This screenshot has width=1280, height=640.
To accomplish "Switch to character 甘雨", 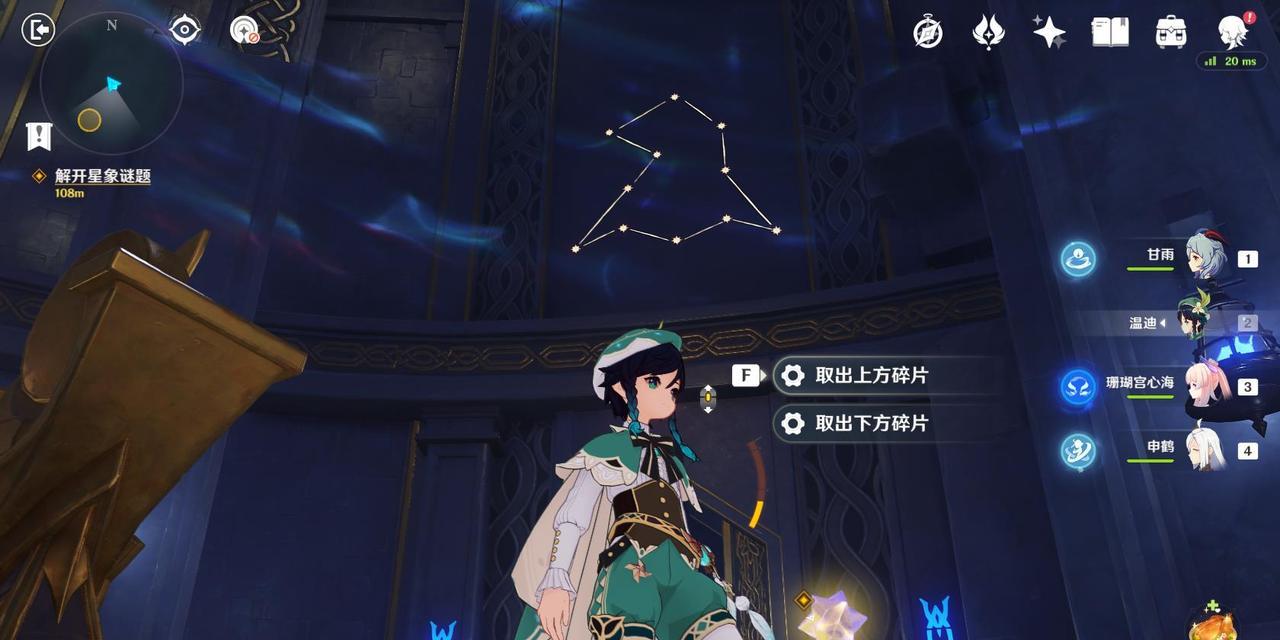I will point(1204,257).
